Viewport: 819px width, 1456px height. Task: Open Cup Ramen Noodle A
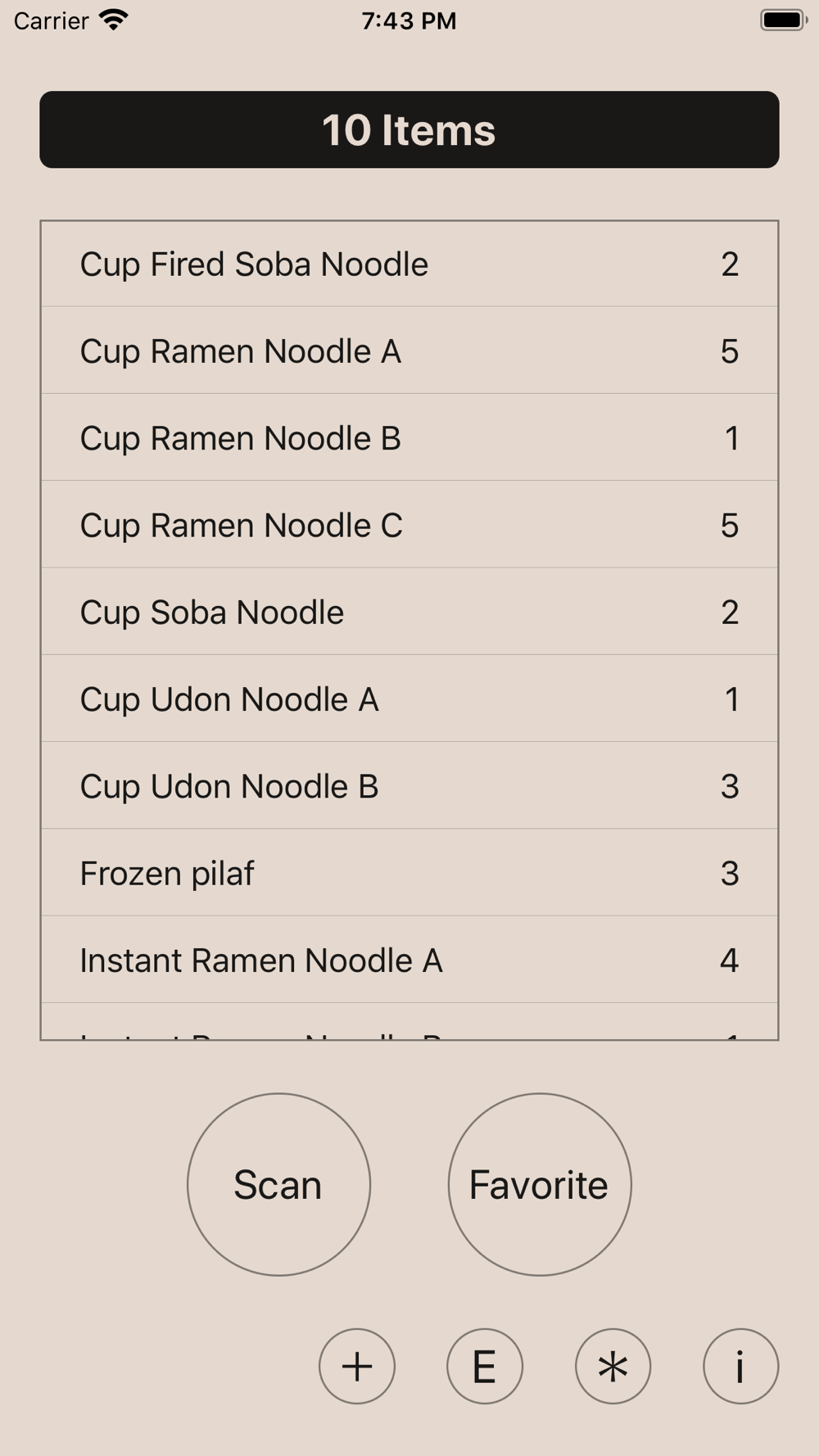[x=409, y=350]
